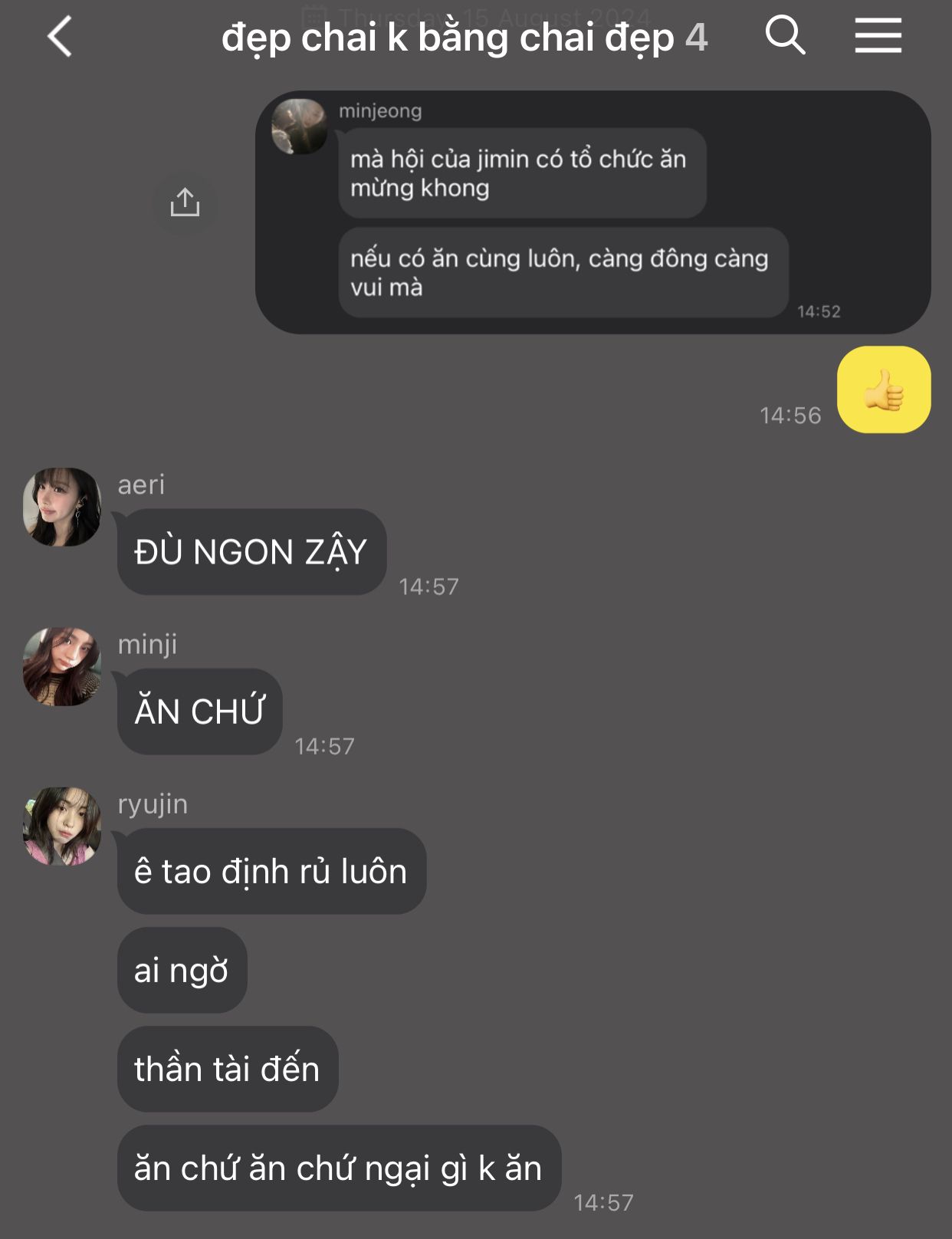View minji's profile picture
The width and height of the screenshot is (952, 1239).
(62, 666)
